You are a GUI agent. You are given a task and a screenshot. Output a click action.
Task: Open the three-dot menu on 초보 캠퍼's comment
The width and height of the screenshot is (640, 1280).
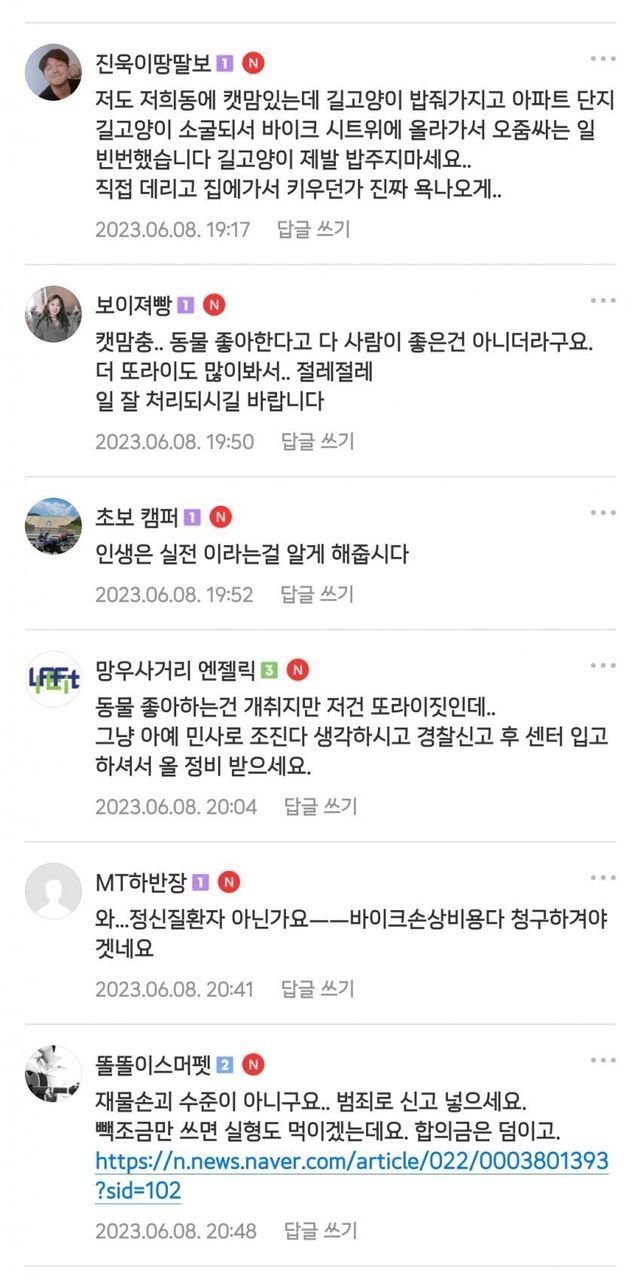click(x=603, y=513)
